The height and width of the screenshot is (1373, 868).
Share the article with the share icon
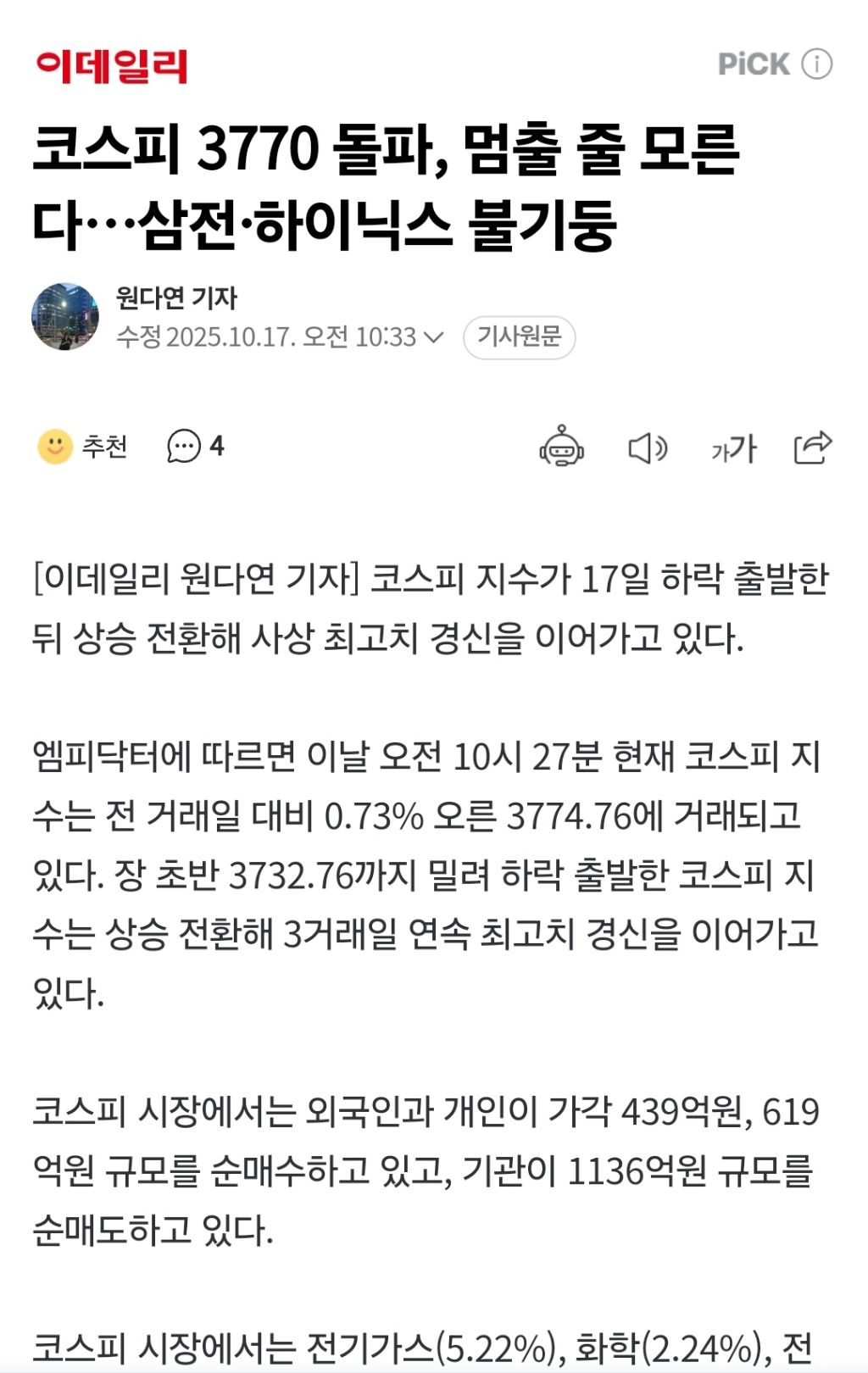pos(811,449)
